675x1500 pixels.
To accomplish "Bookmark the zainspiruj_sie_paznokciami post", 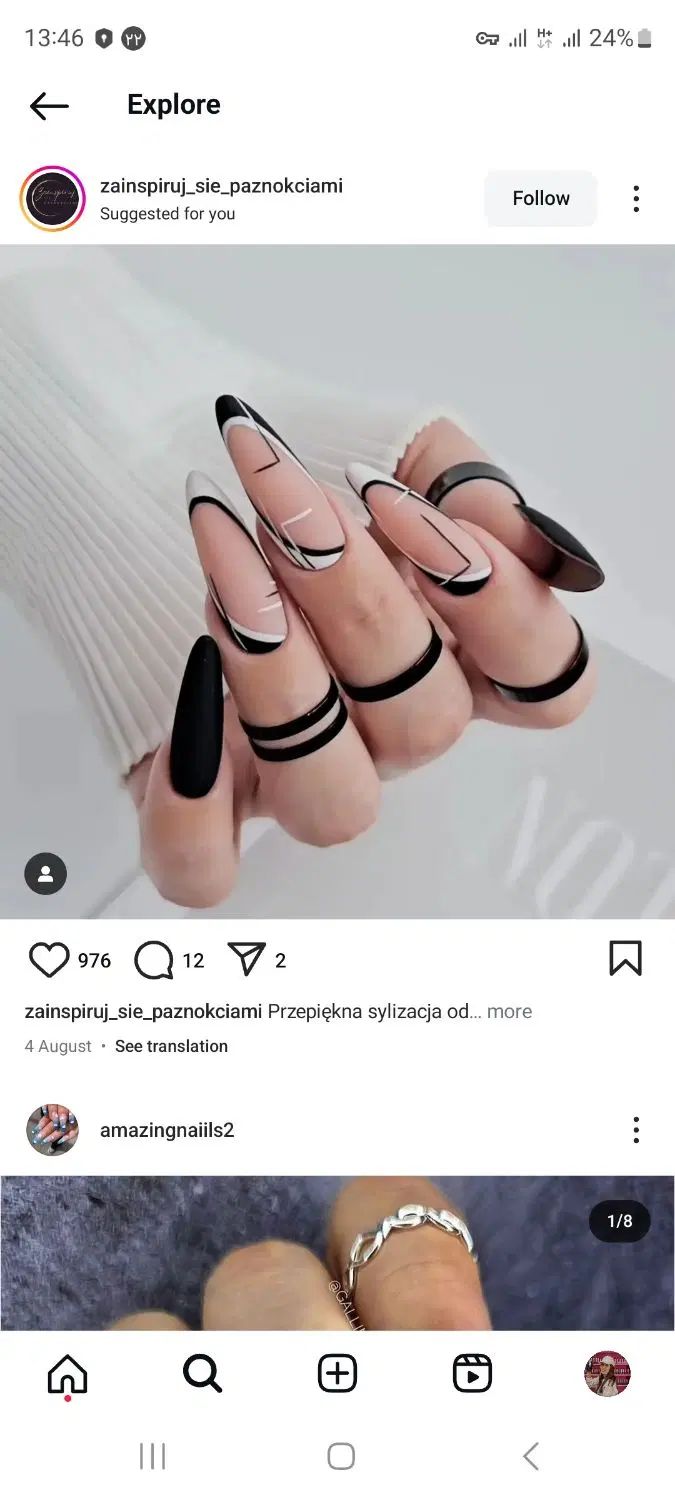I will coord(625,958).
